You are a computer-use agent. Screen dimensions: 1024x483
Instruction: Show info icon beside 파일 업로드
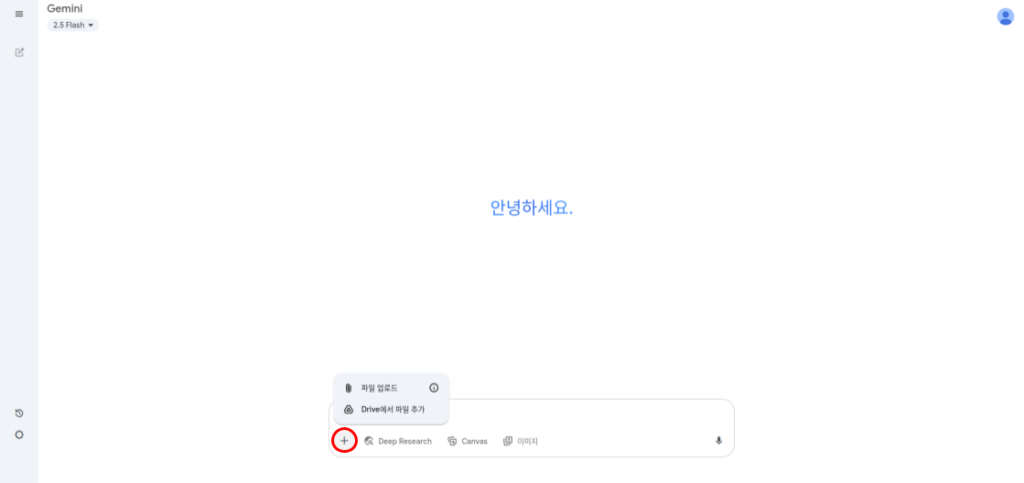pos(434,388)
